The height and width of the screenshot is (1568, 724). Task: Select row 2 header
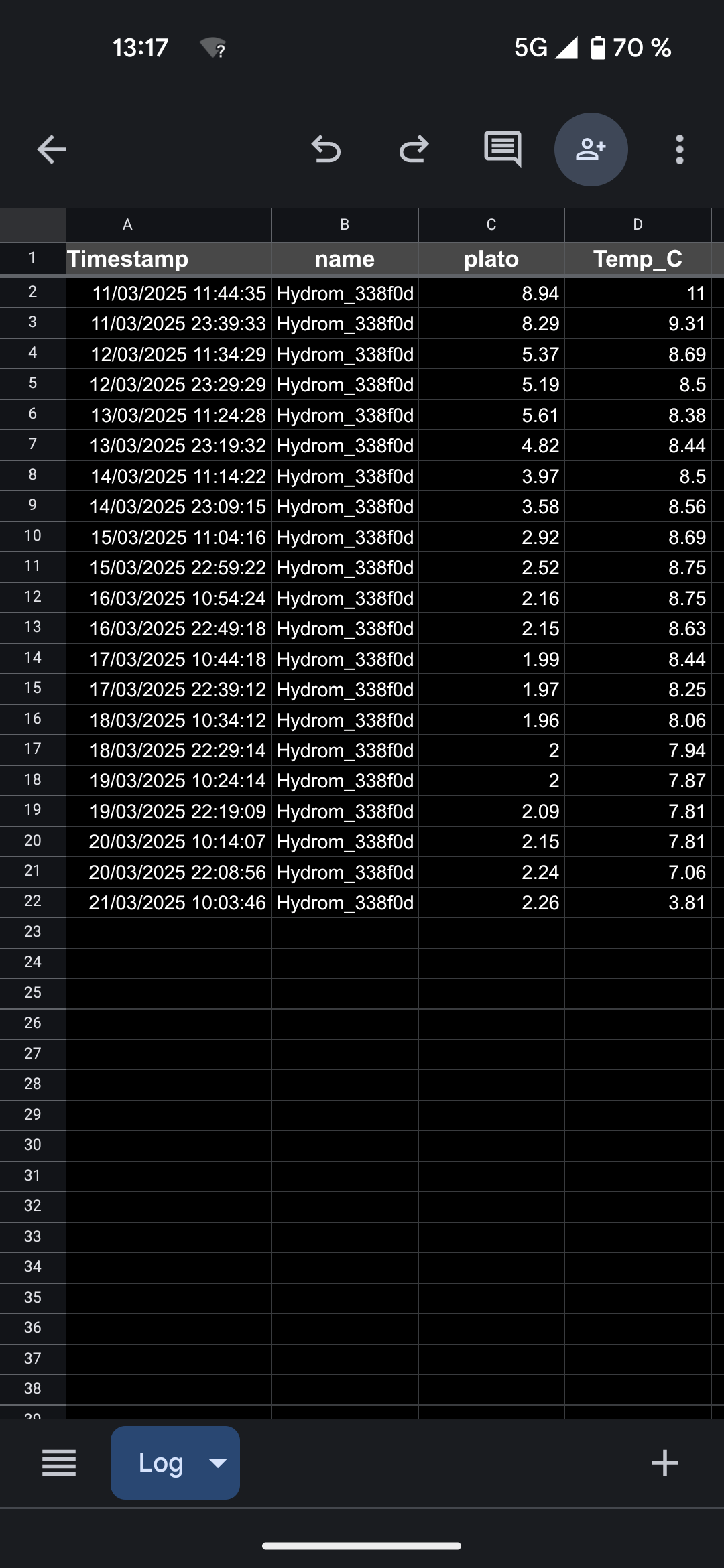[32, 292]
